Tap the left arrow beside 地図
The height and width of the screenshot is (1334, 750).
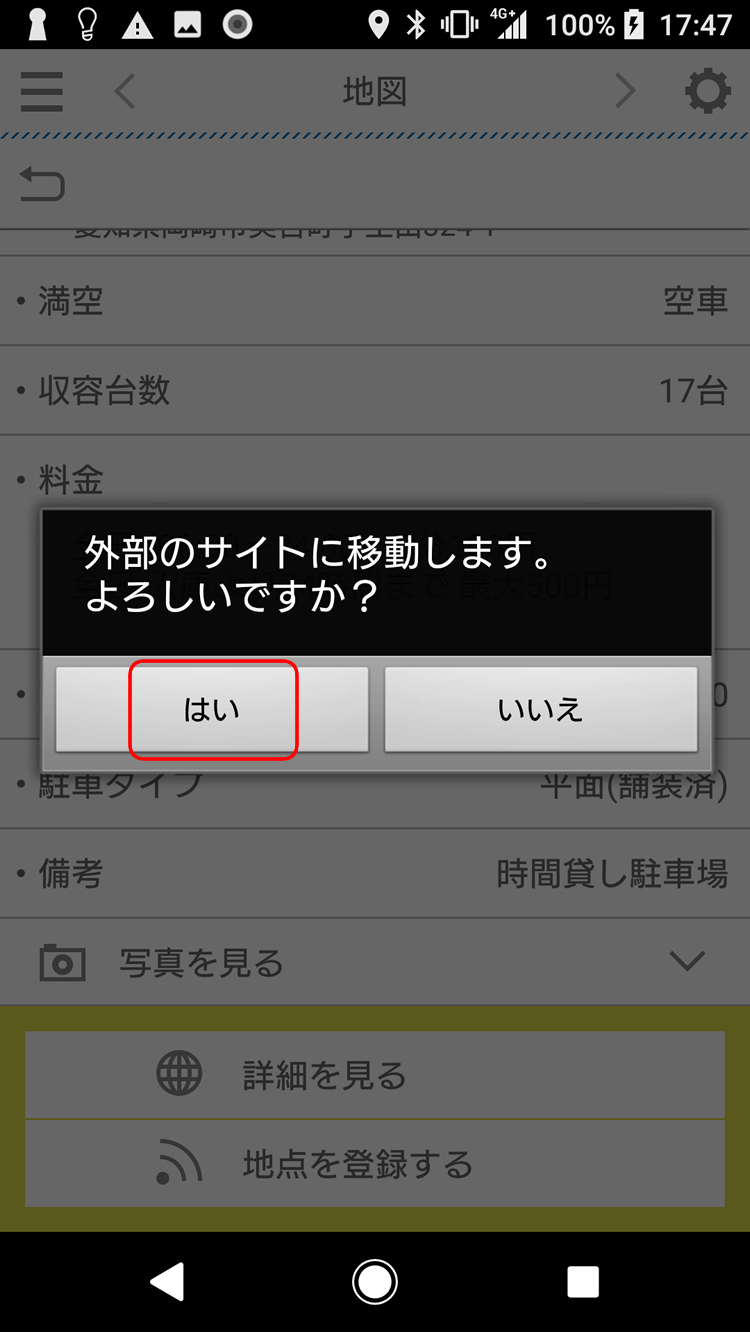coord(124,92)
